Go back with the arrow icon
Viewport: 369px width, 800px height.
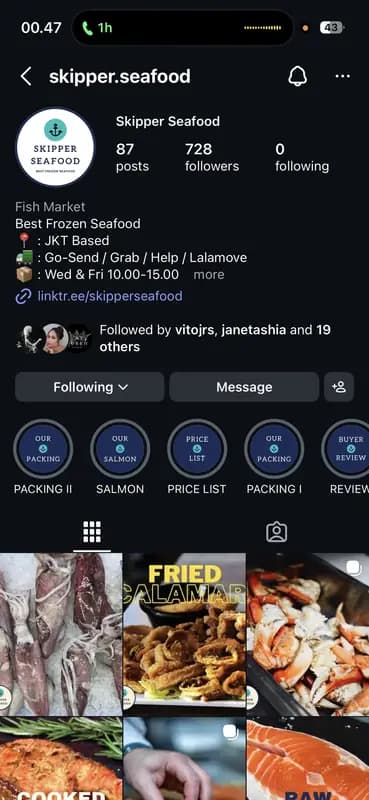(26, 77)
